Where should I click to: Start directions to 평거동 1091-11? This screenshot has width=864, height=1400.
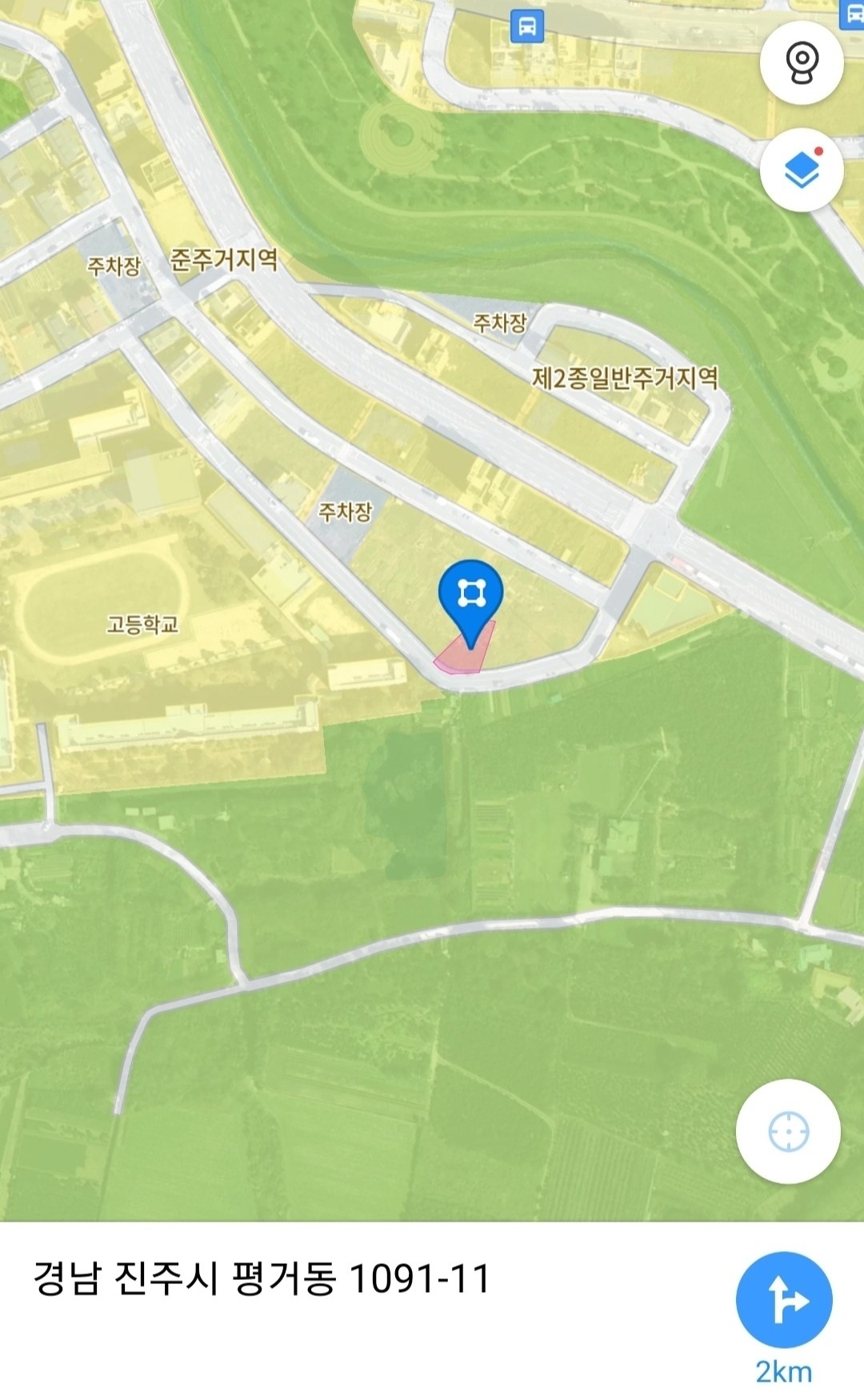coord(784,1300)
